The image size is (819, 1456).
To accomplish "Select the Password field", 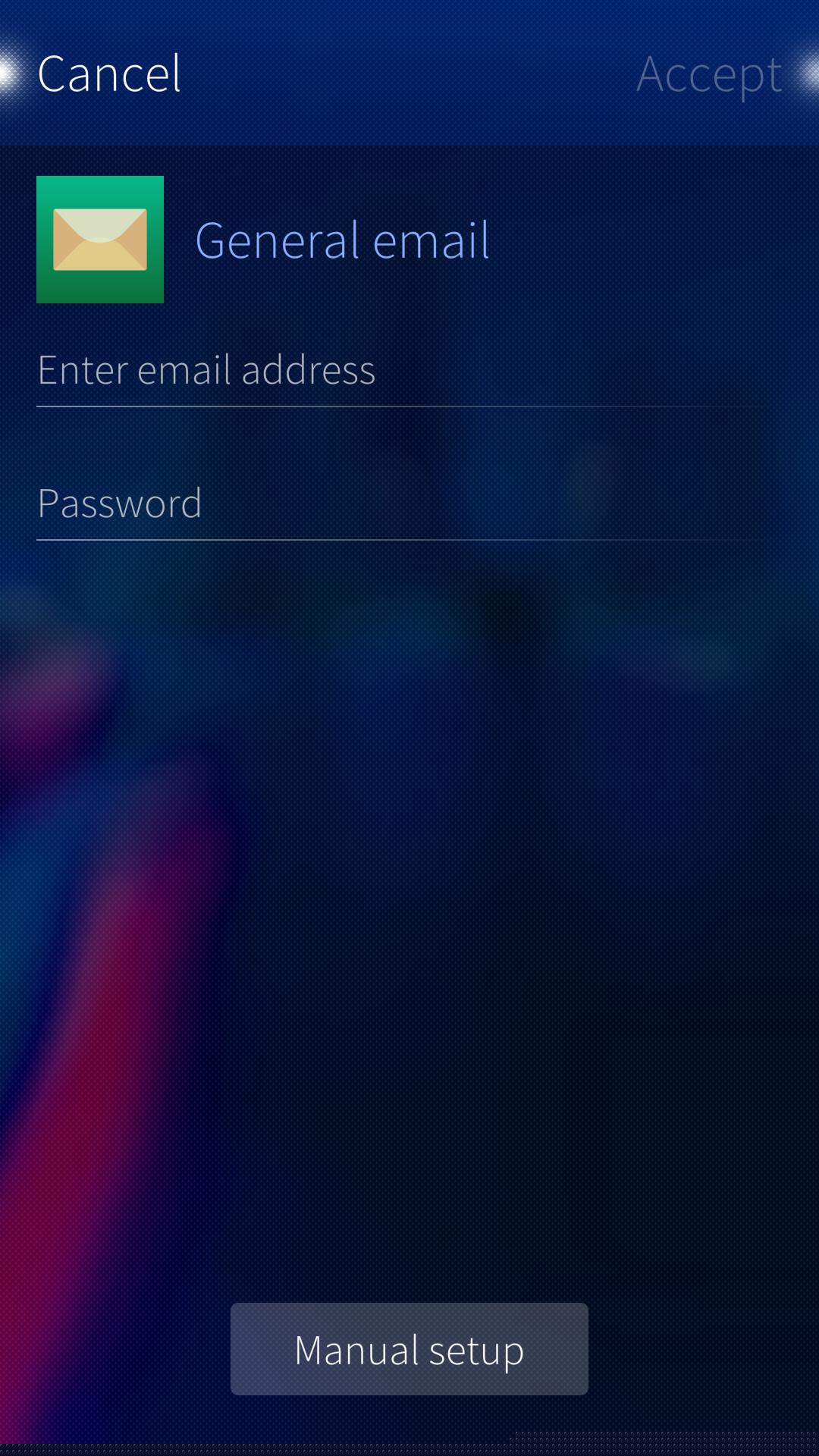I will 402,504.
